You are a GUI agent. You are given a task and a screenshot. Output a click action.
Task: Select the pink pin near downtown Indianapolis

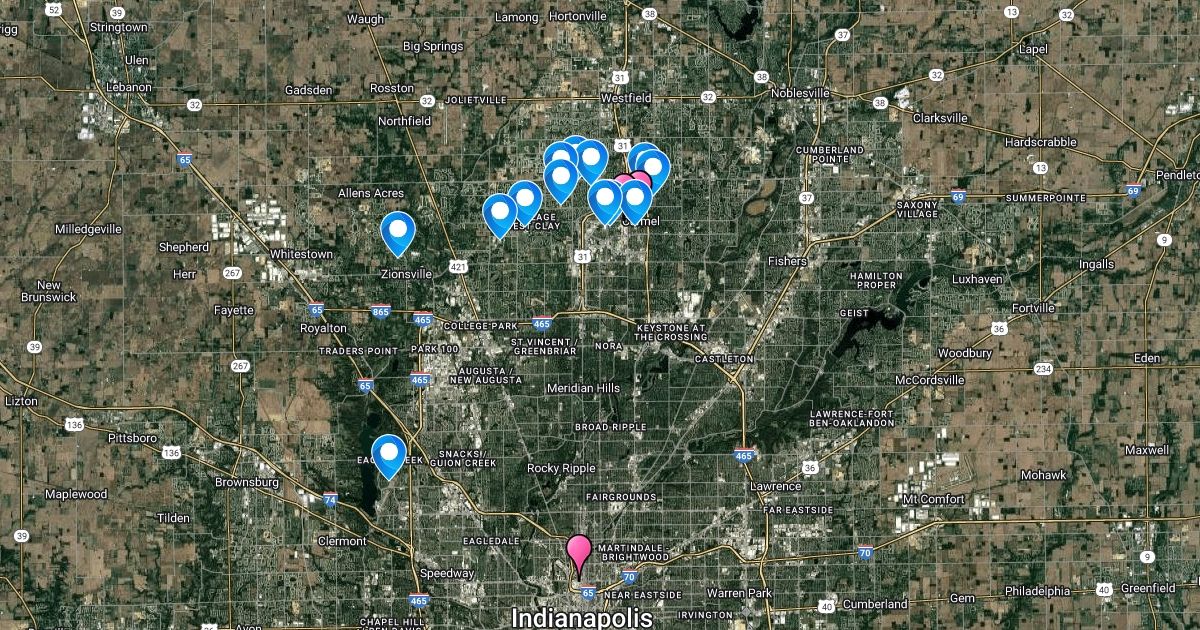[579, 551]
